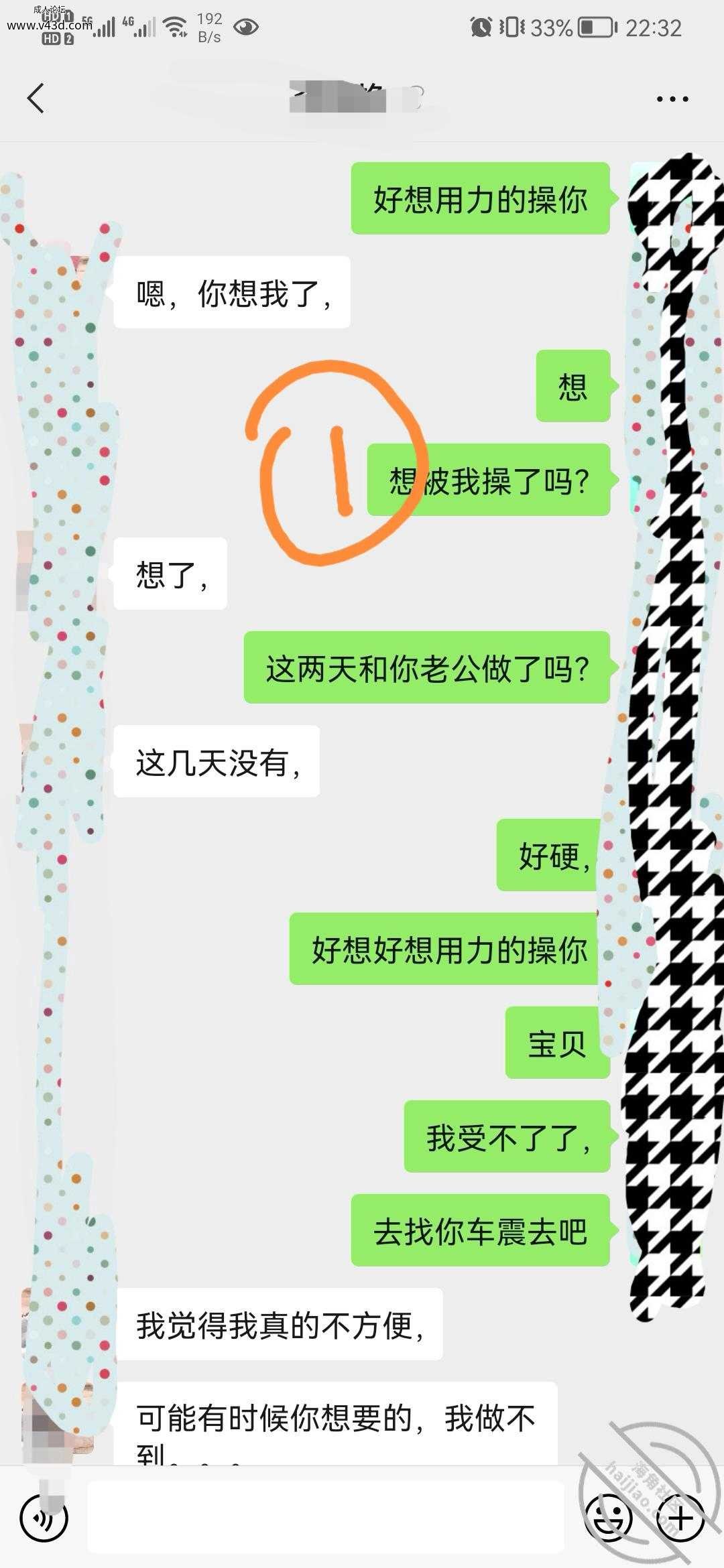Open the chat info overflow menu
This screenshot has height=1568, width=724.
pyautogui.click(x=672, y=99)
